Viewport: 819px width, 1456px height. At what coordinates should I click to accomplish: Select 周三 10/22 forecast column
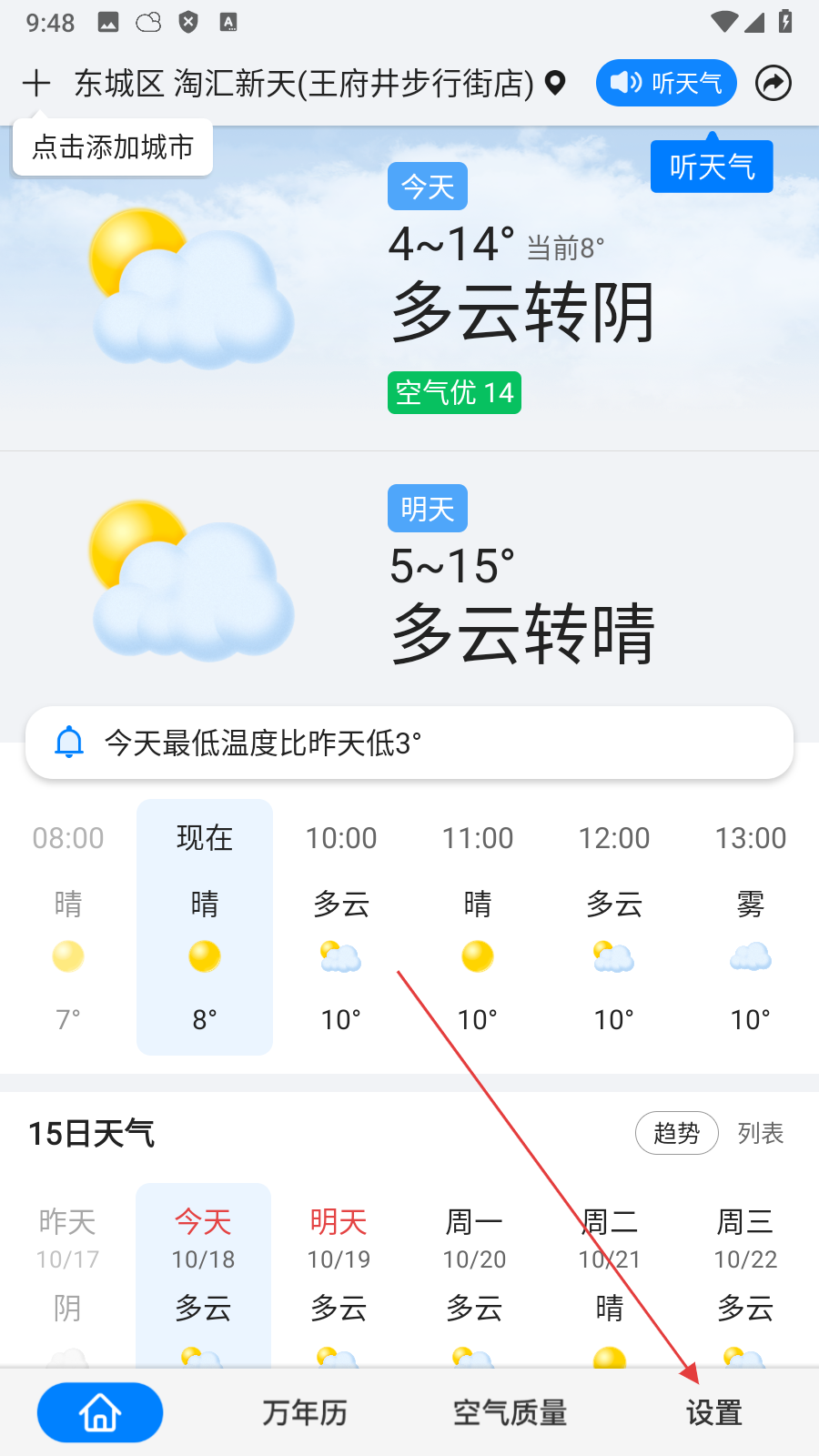click(x=745, y=1274)
